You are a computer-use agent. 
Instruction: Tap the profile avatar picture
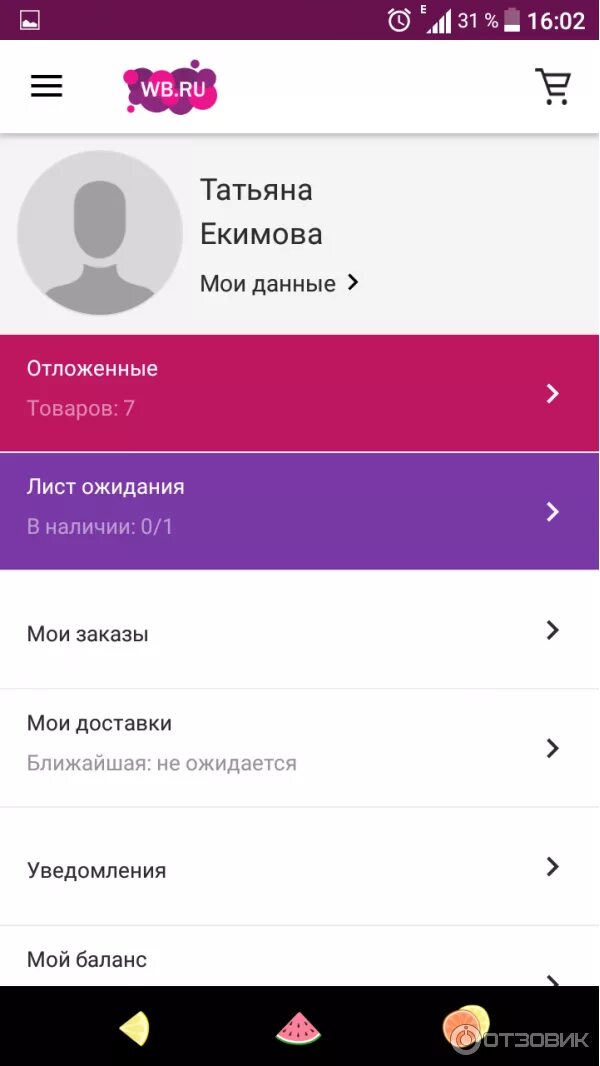coord(100,233)
